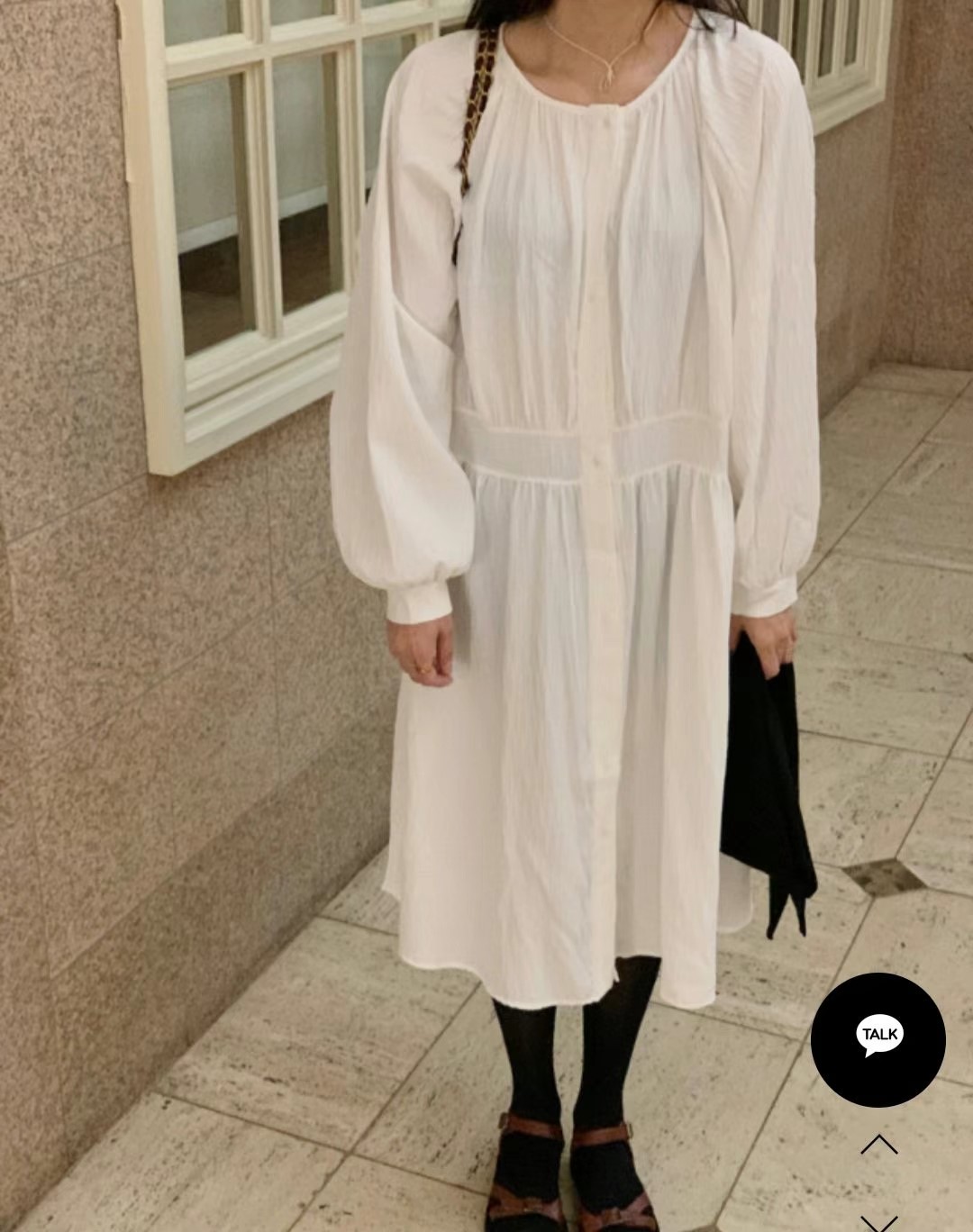Screen dimensions: 973x1232
Task: Jump to top with the up arrow
Action: point(878,1145)
